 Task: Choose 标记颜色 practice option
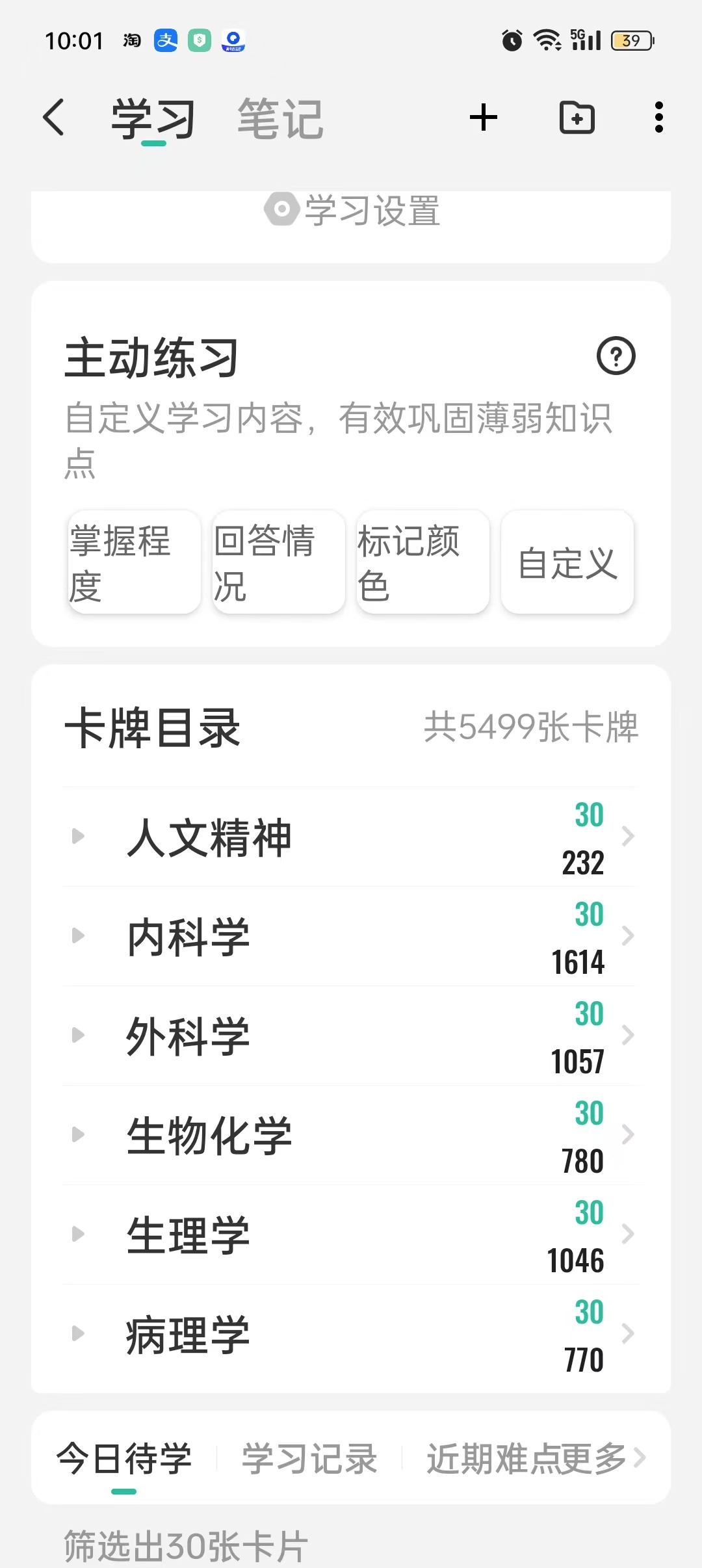[422, 562]
